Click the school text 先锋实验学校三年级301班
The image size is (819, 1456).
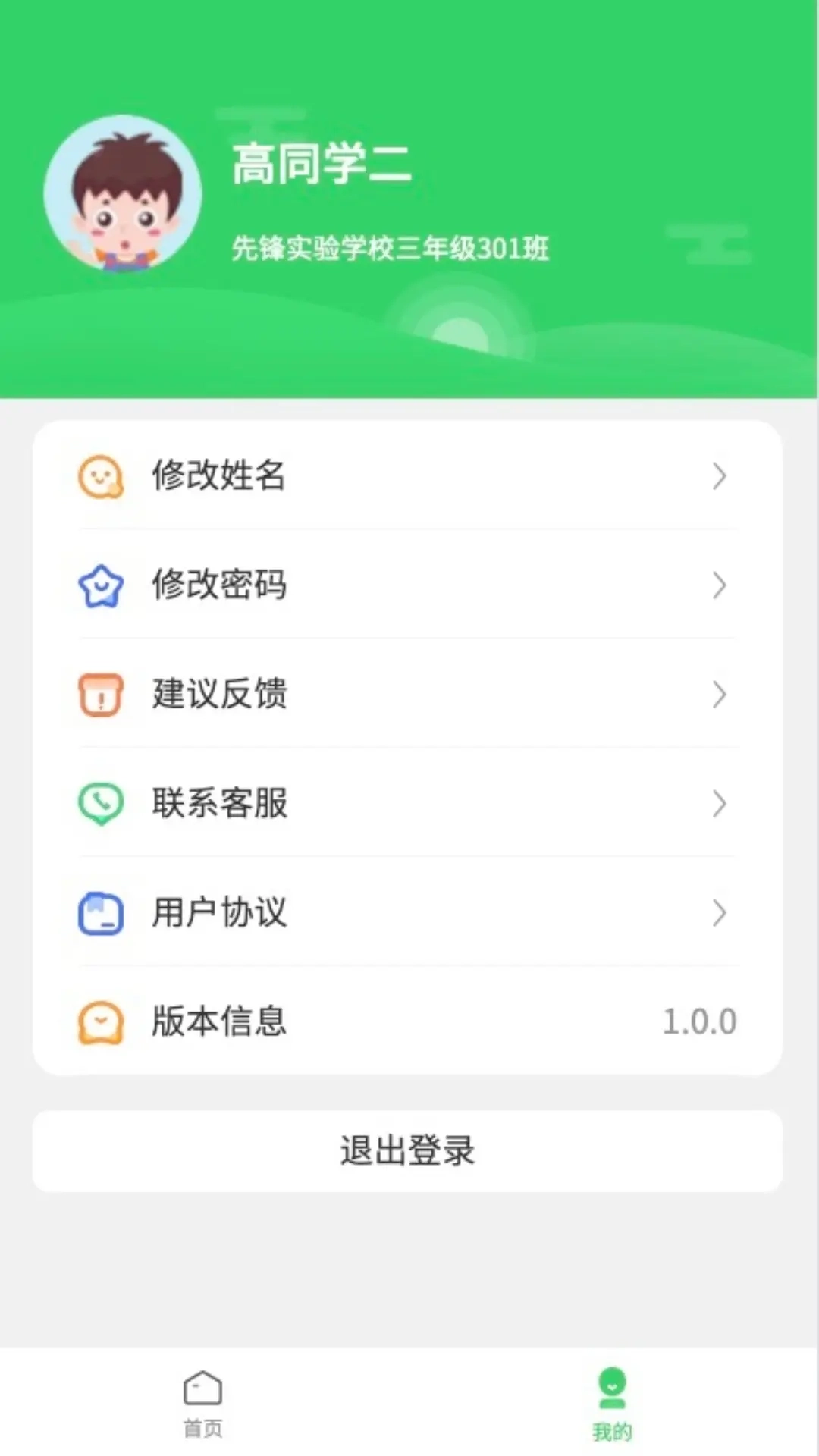coord(391,248)
